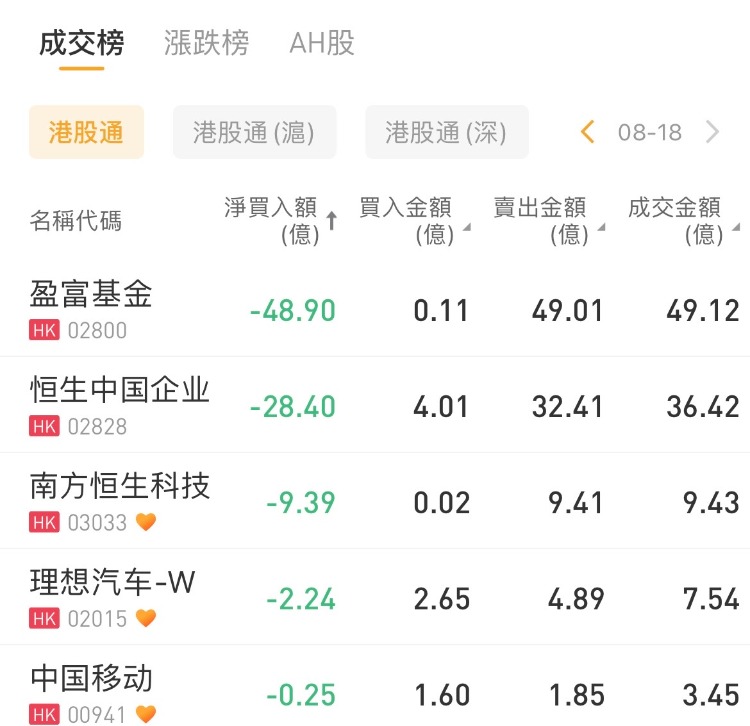Switch to the AH股 tab
Viewport: 750px width, 726px height.
pos(321,44)
